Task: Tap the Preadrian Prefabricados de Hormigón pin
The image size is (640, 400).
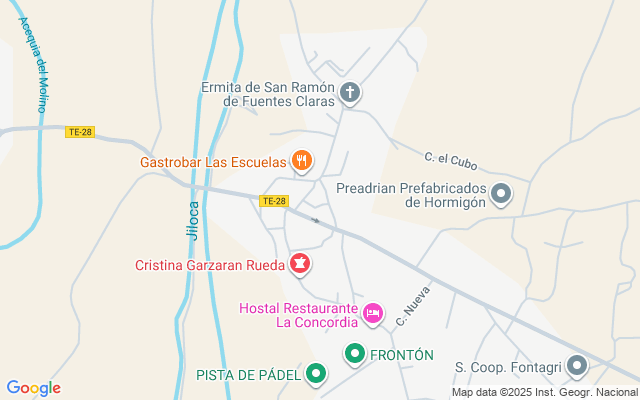Action: (x=502, y=194)
